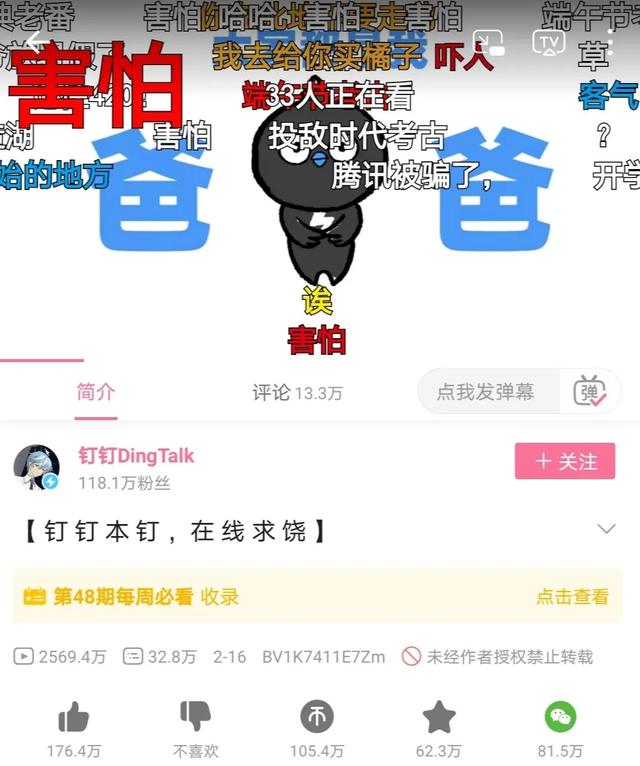Toggle the danmaku display switch

(590, 392)
